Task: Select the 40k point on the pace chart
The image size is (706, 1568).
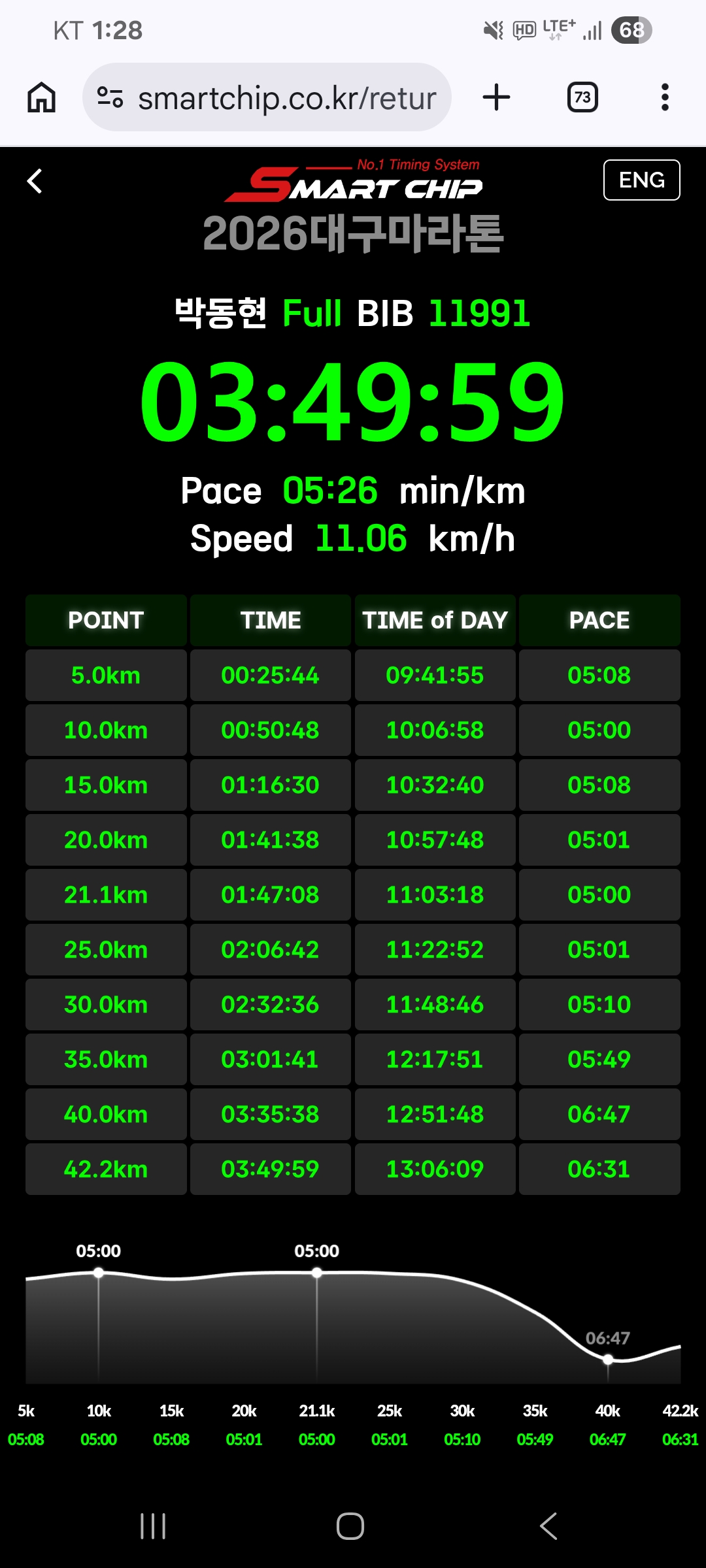Action: pos(608,1360)
